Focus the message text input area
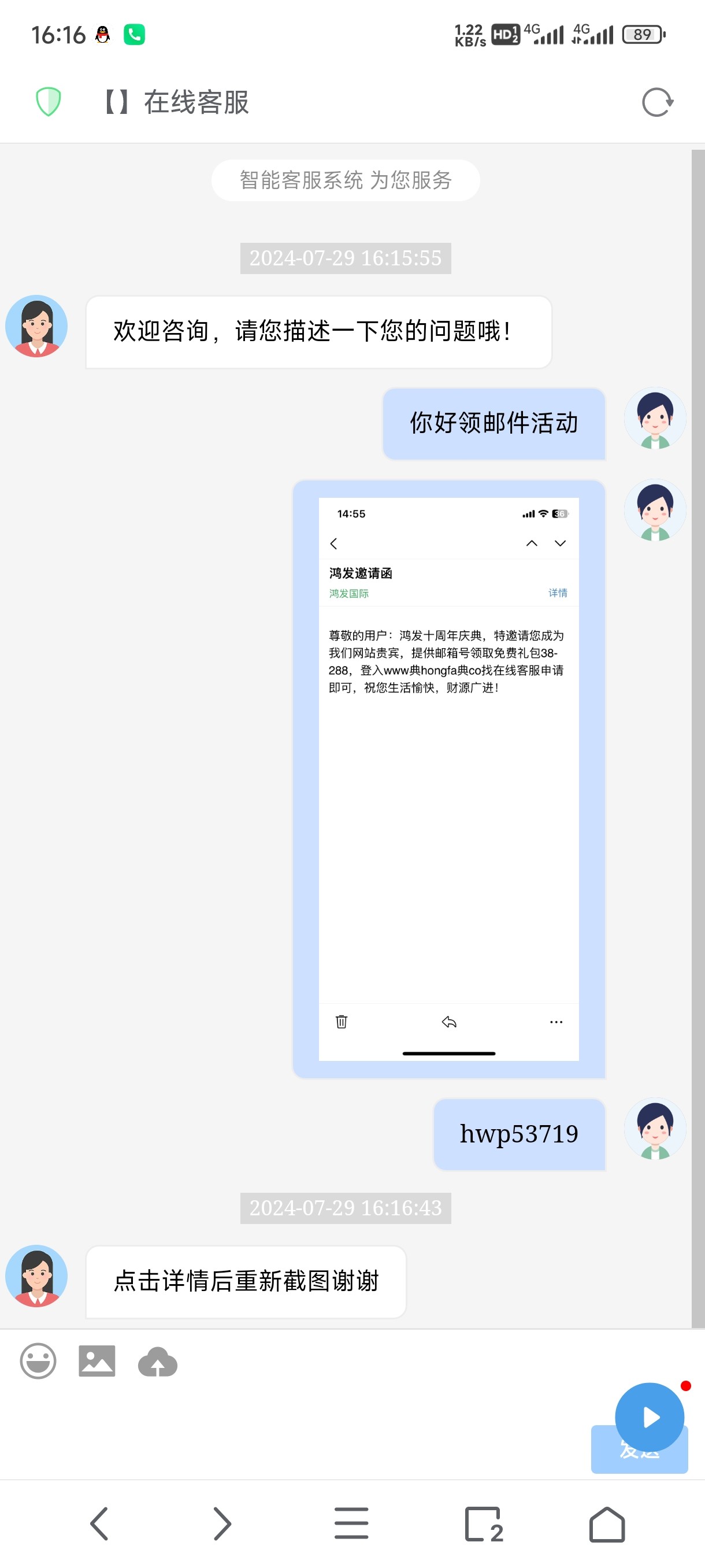This screenshot has height=1568, width=705. pos(292,1425)
